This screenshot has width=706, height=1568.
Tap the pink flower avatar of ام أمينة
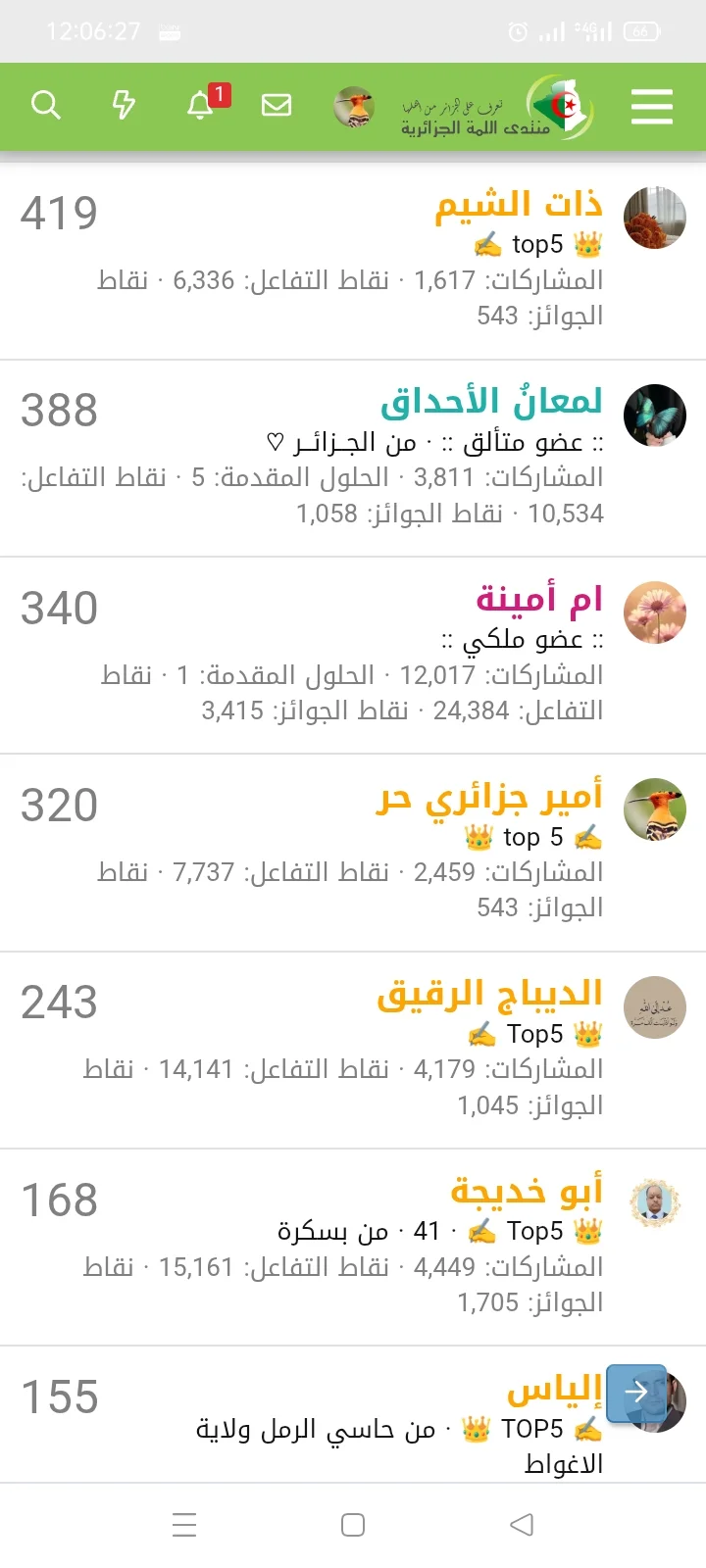654,612
